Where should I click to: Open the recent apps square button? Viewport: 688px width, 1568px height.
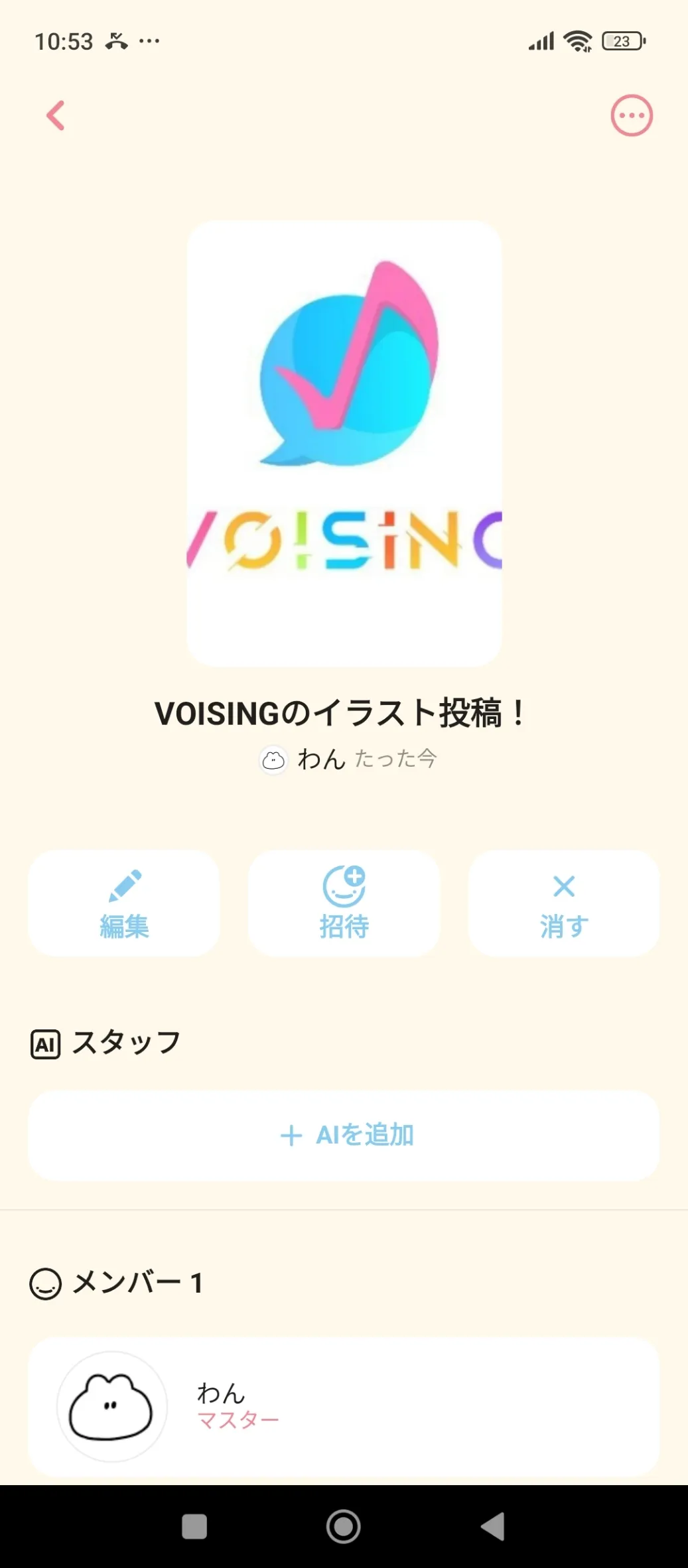coord(194,1526)
